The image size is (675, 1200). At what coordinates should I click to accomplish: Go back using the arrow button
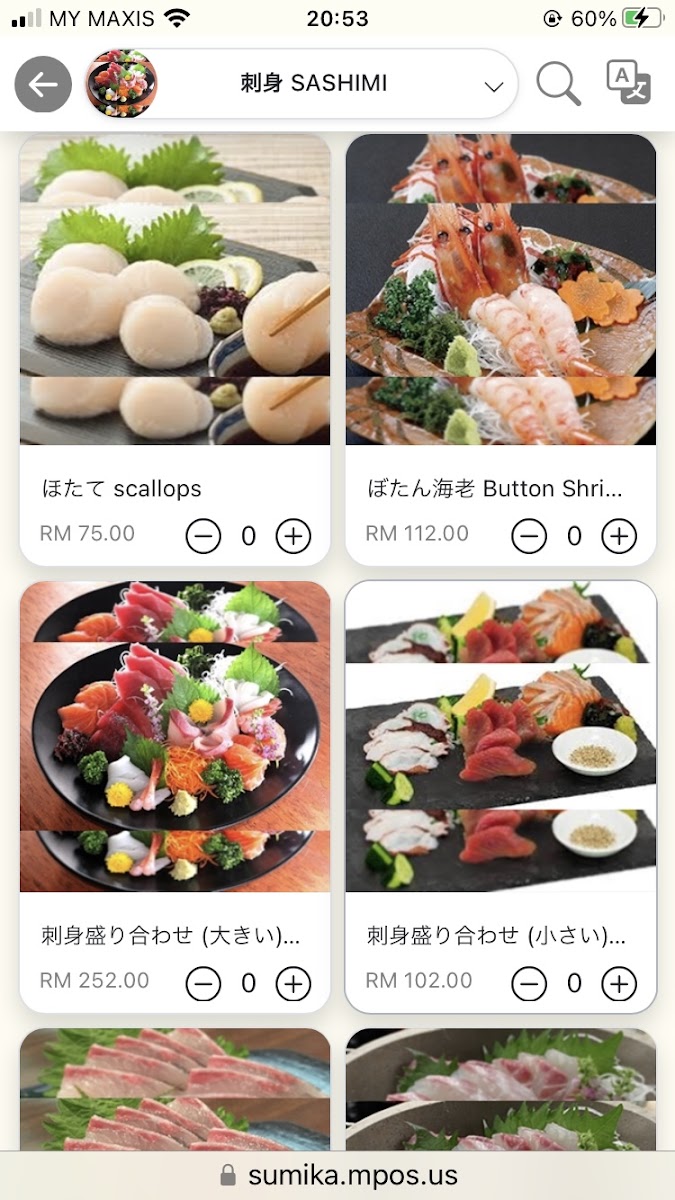click(43, 85)
